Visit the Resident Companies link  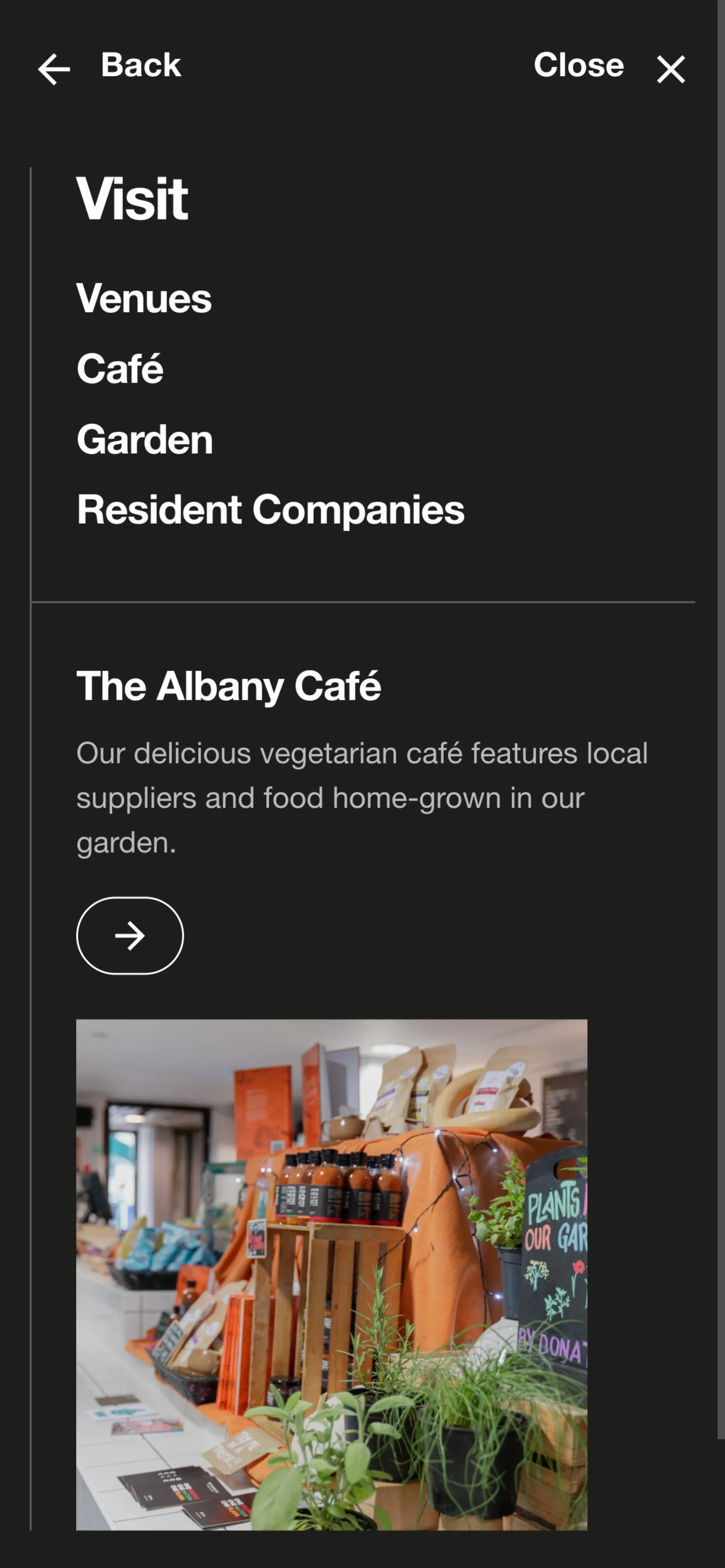coord(270,510)
